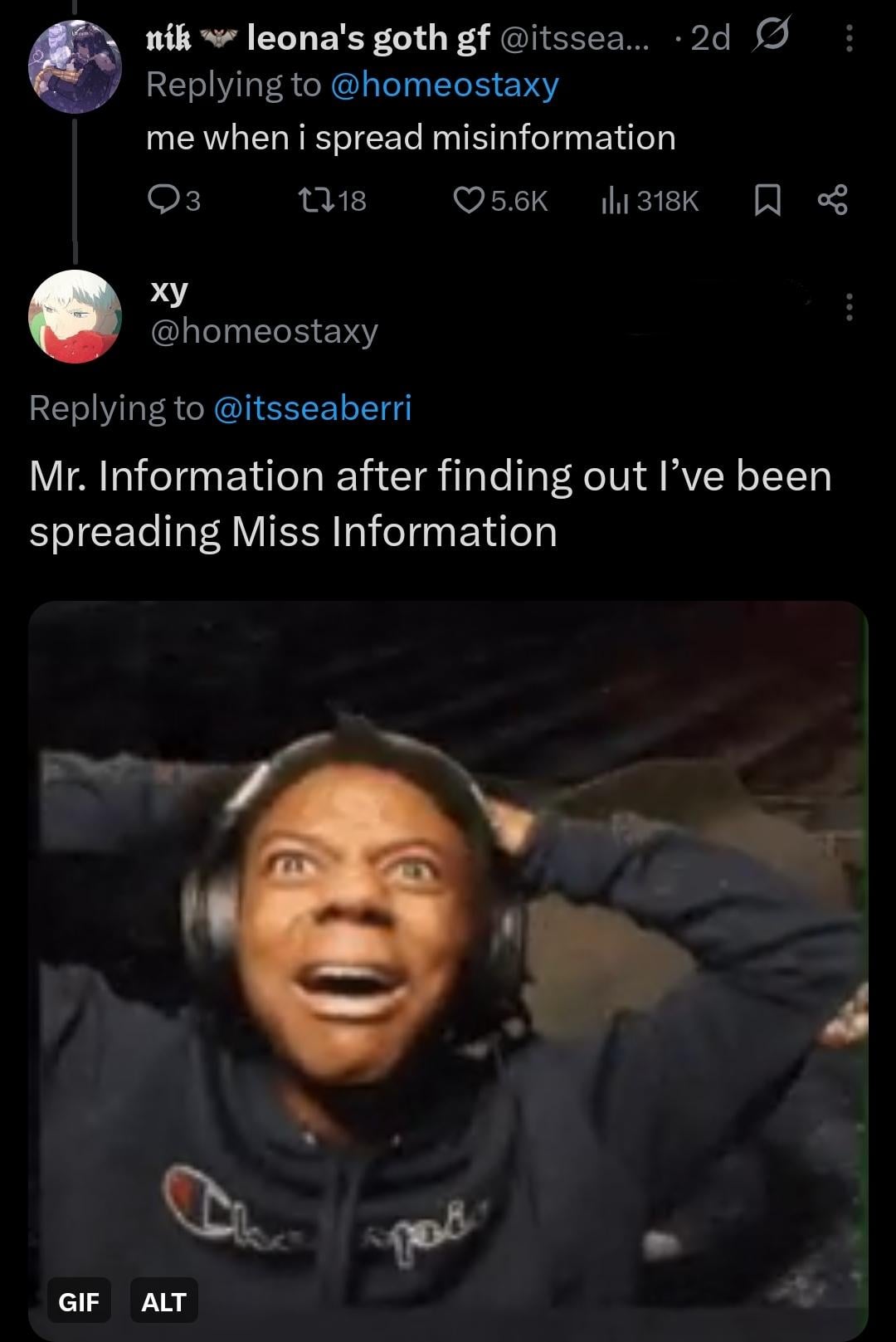Open xy's profile avatar
Image resolution: width=896 pixels, height=1342 pixels.
(75, 316)
